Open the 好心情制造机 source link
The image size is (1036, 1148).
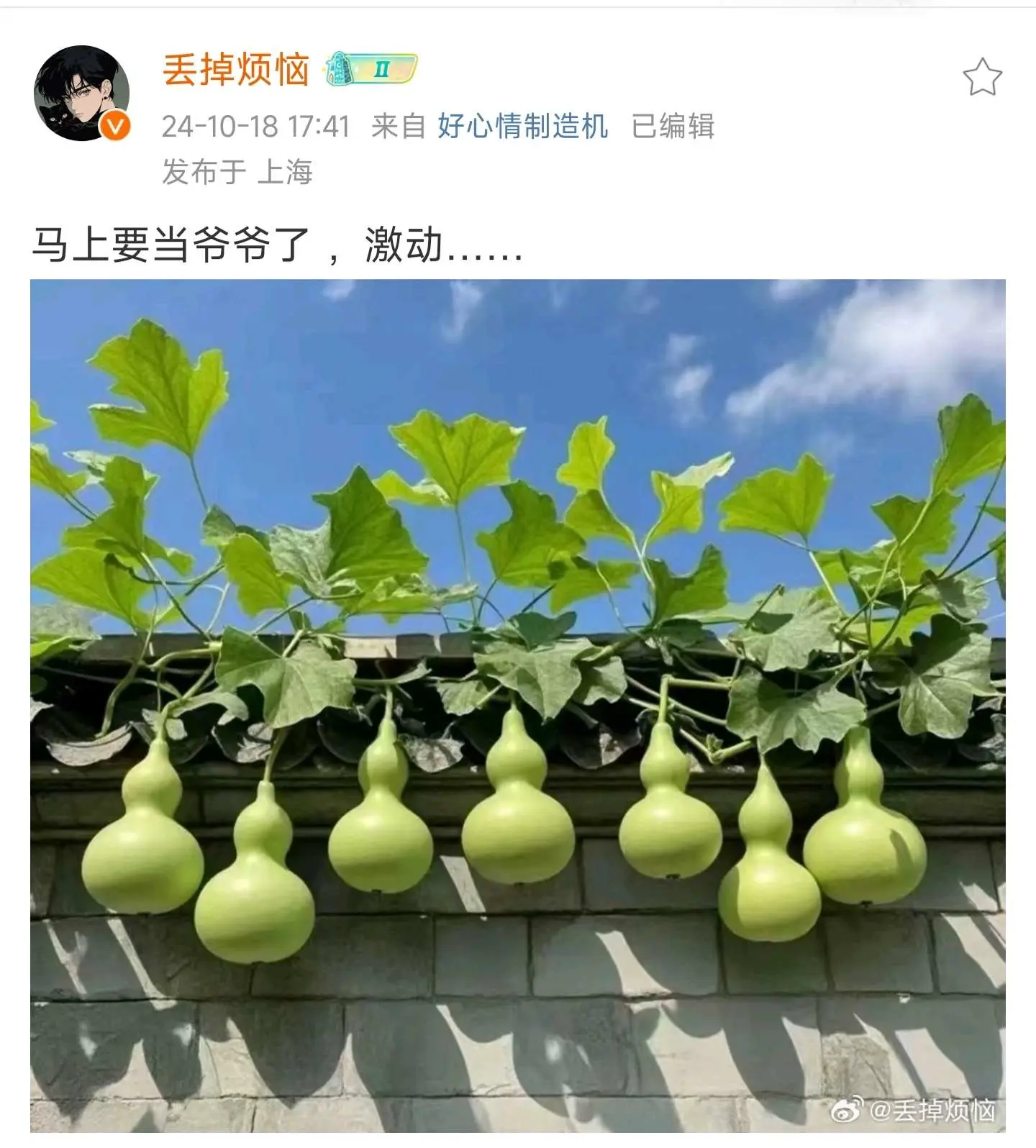(x=523, y=126)
